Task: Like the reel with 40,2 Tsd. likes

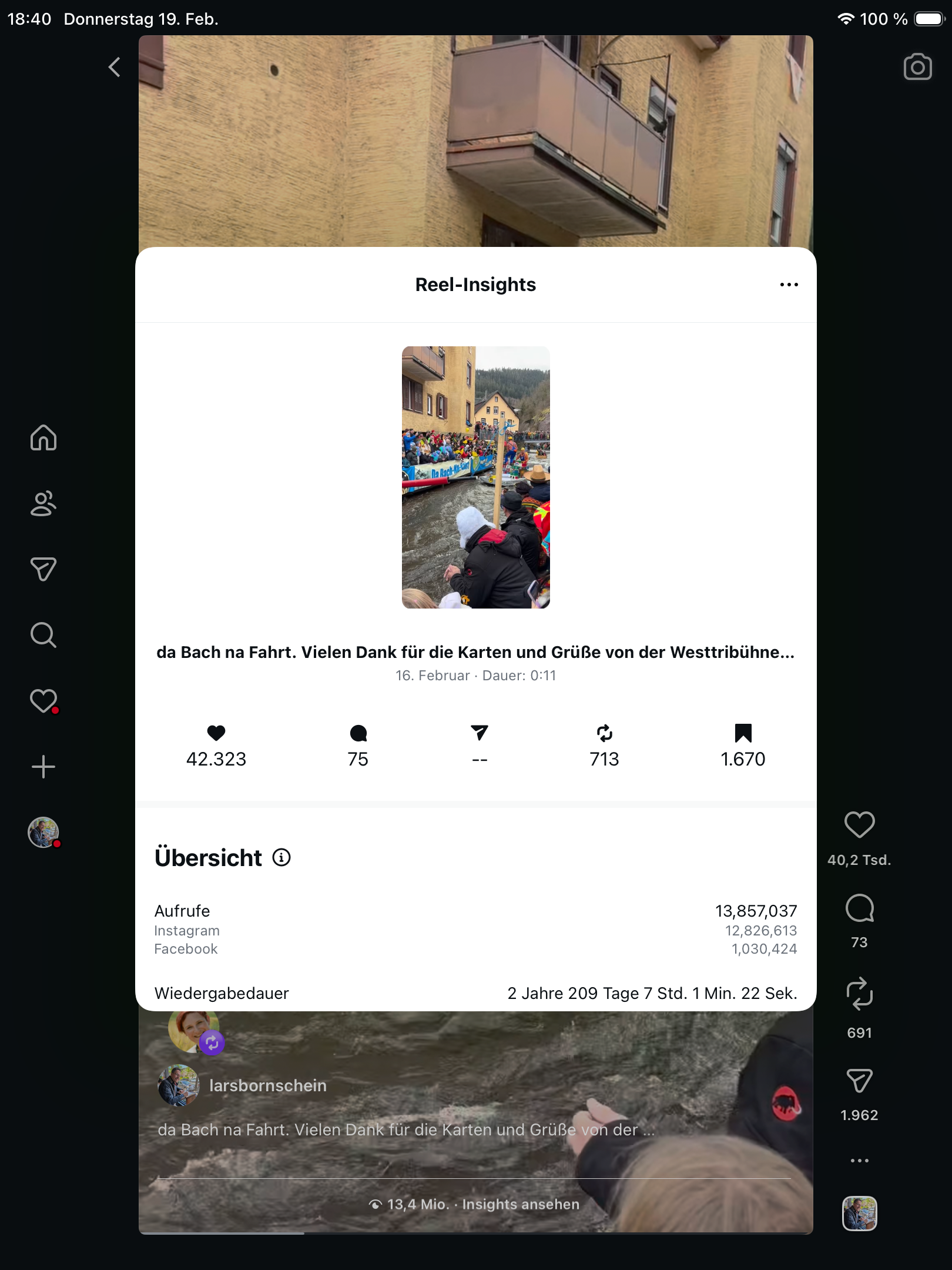Action: click(x=859, y=824)
